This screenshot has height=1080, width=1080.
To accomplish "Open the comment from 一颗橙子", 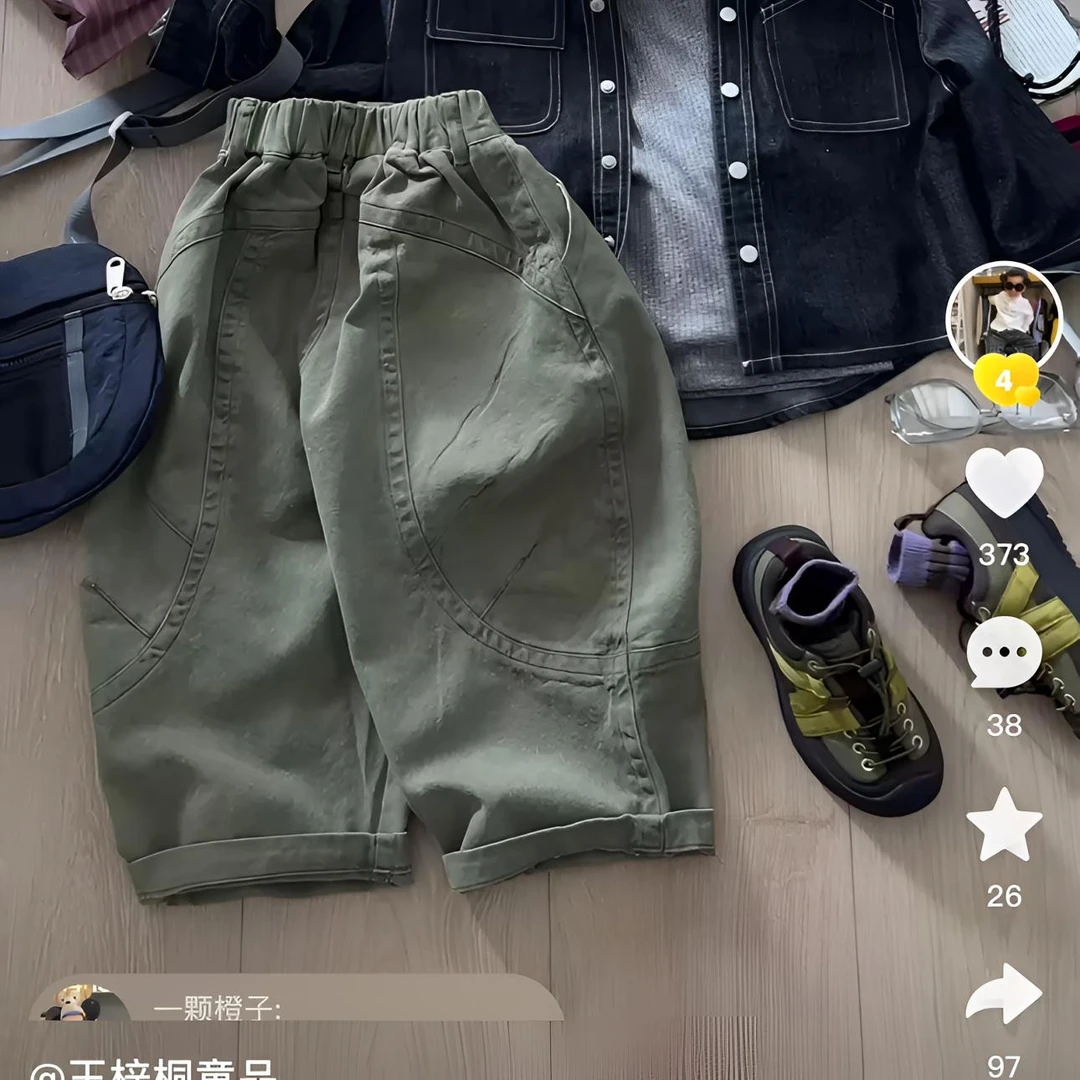I will [x=296, y=998].
